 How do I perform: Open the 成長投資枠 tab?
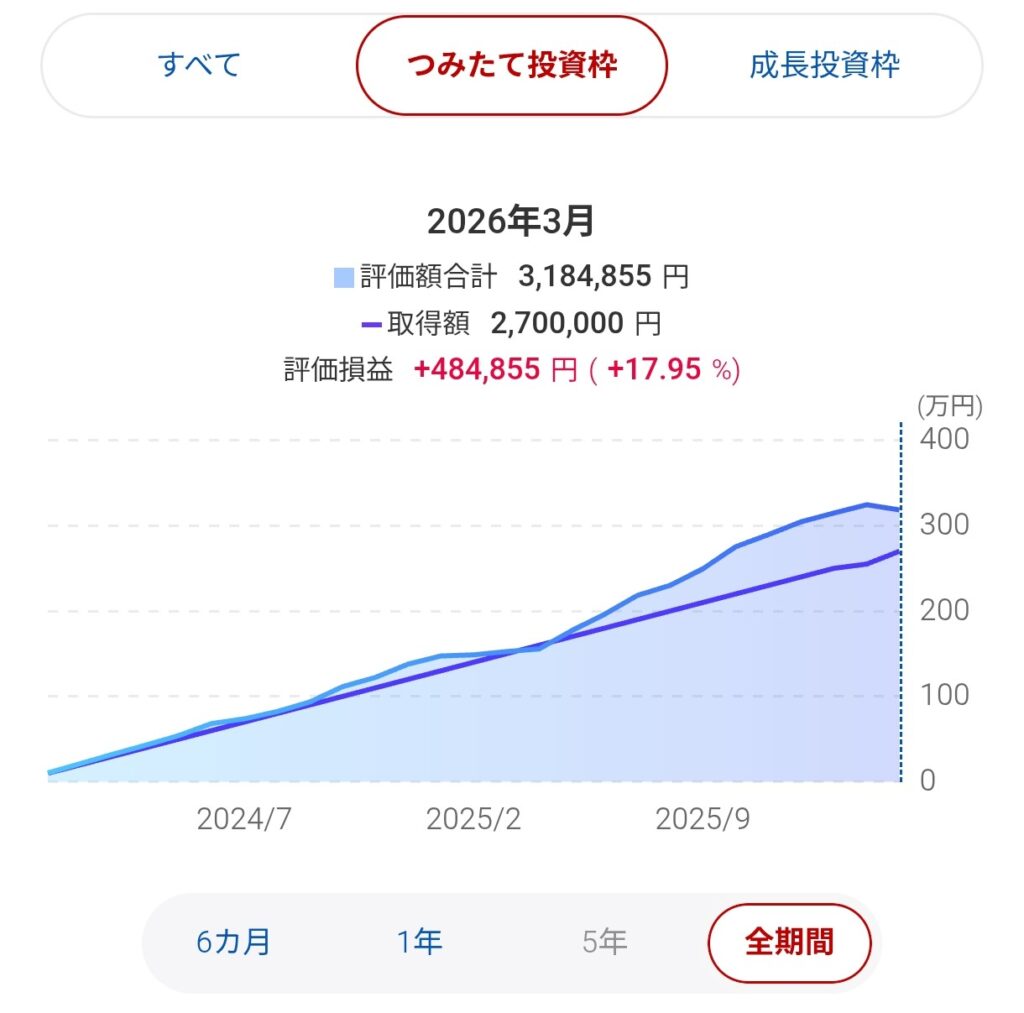coord(824,66)
